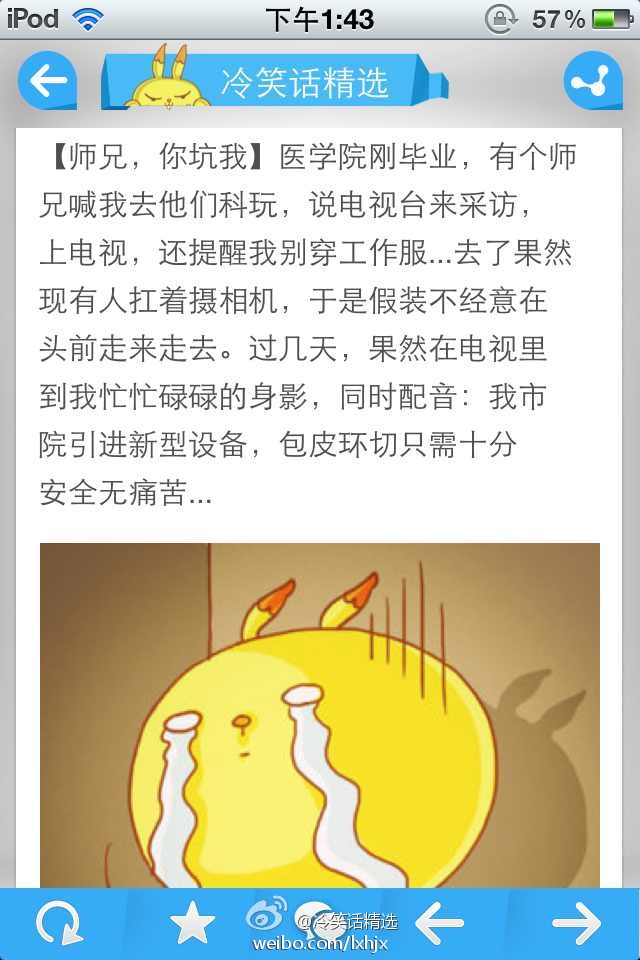
Task: Go to the previous joke with the left arrow
Action: click(439, 924)
